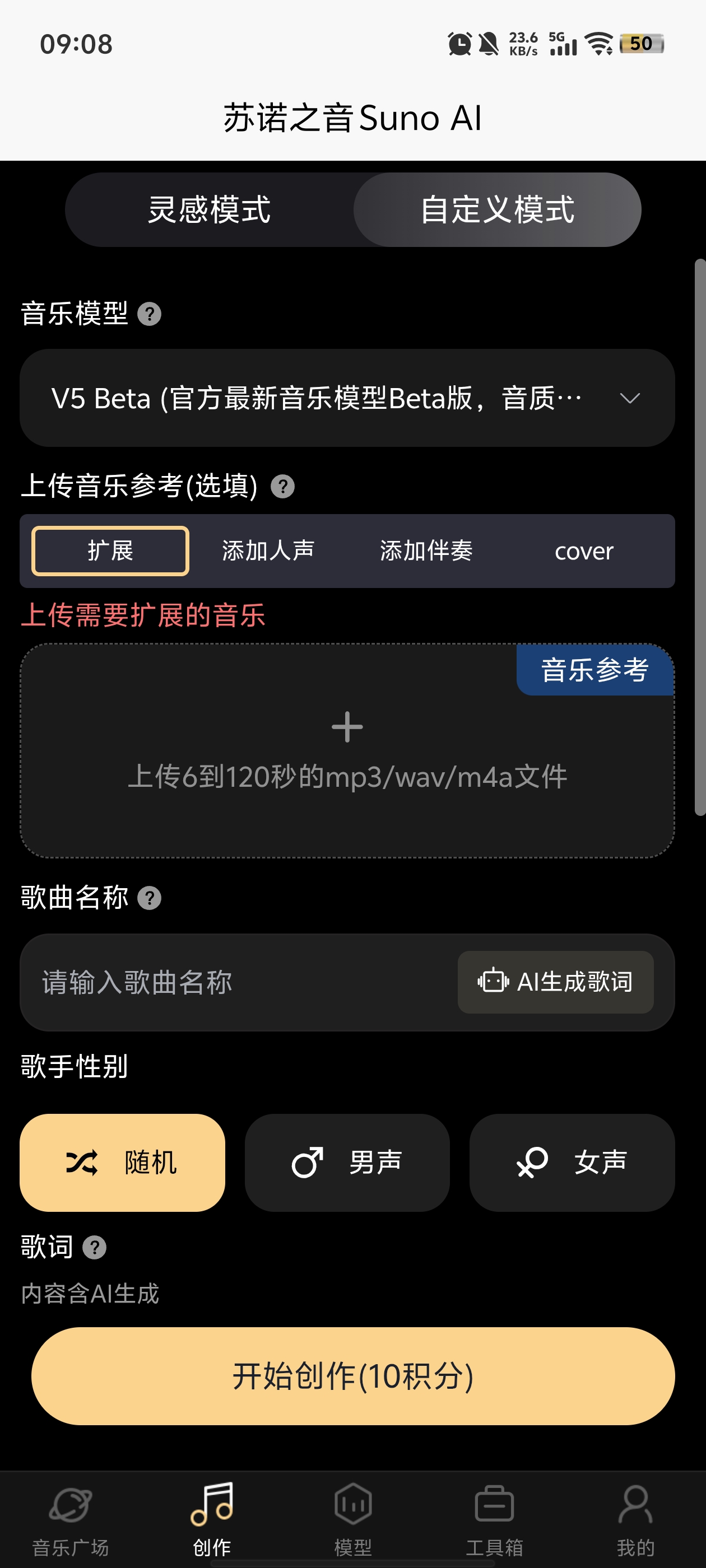The image size is (706, 1568).
Task: Pick 女声 as singer gender
Action: click(572, 1163)
